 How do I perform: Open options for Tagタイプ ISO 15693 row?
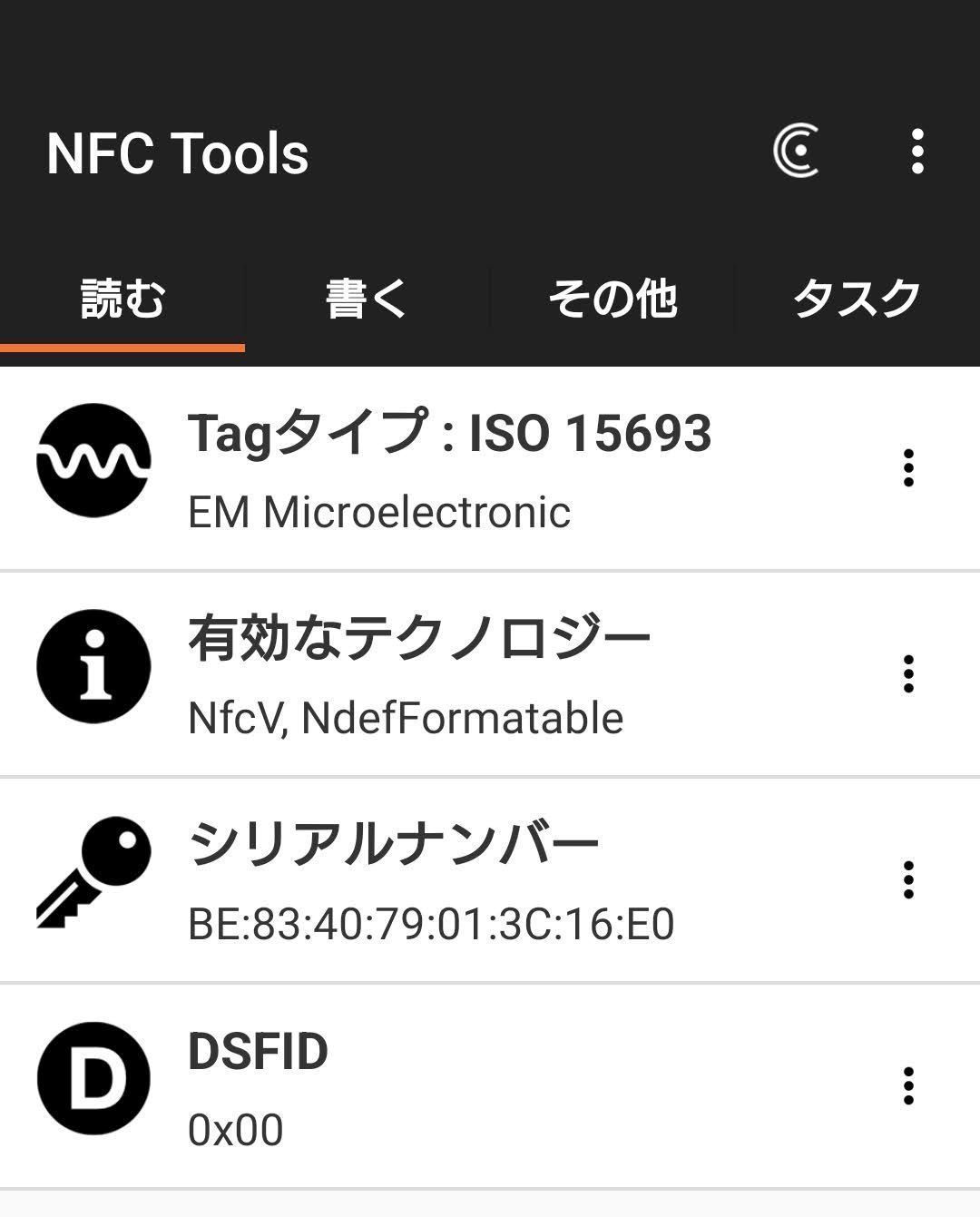point(908,468)
